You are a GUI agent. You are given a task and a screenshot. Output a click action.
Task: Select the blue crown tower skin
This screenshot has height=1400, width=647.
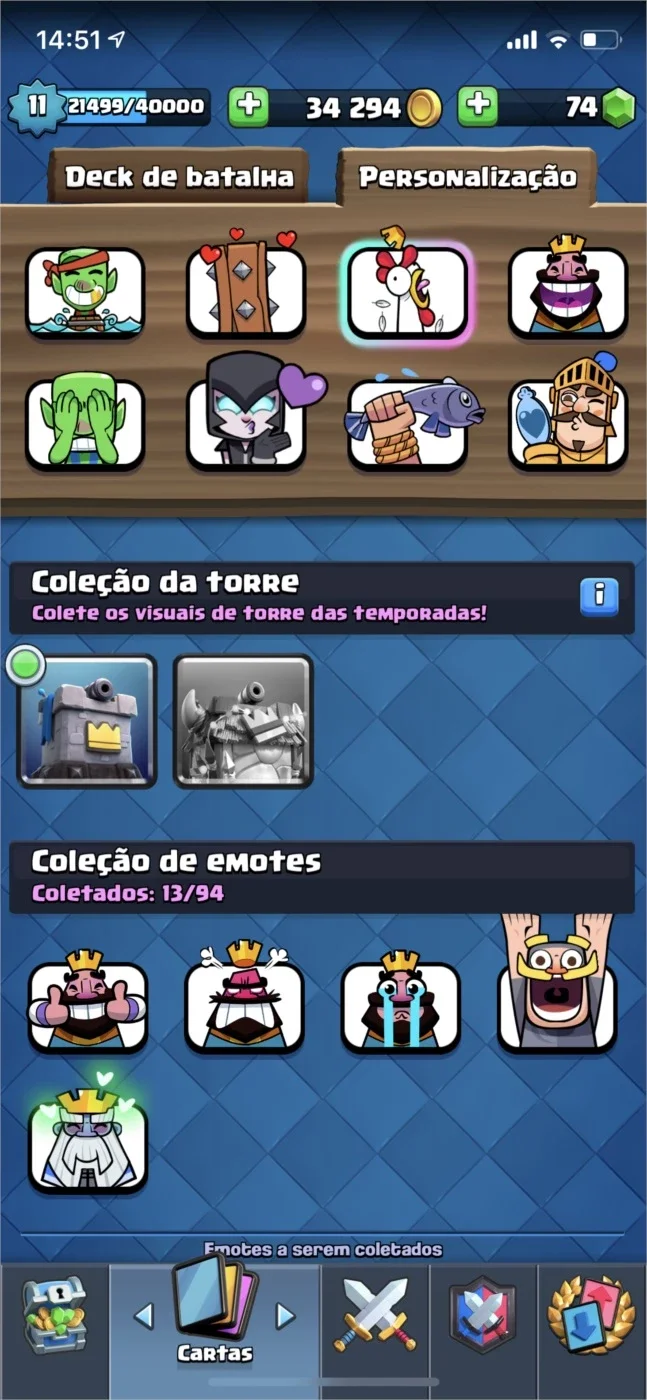click(87, 720)
